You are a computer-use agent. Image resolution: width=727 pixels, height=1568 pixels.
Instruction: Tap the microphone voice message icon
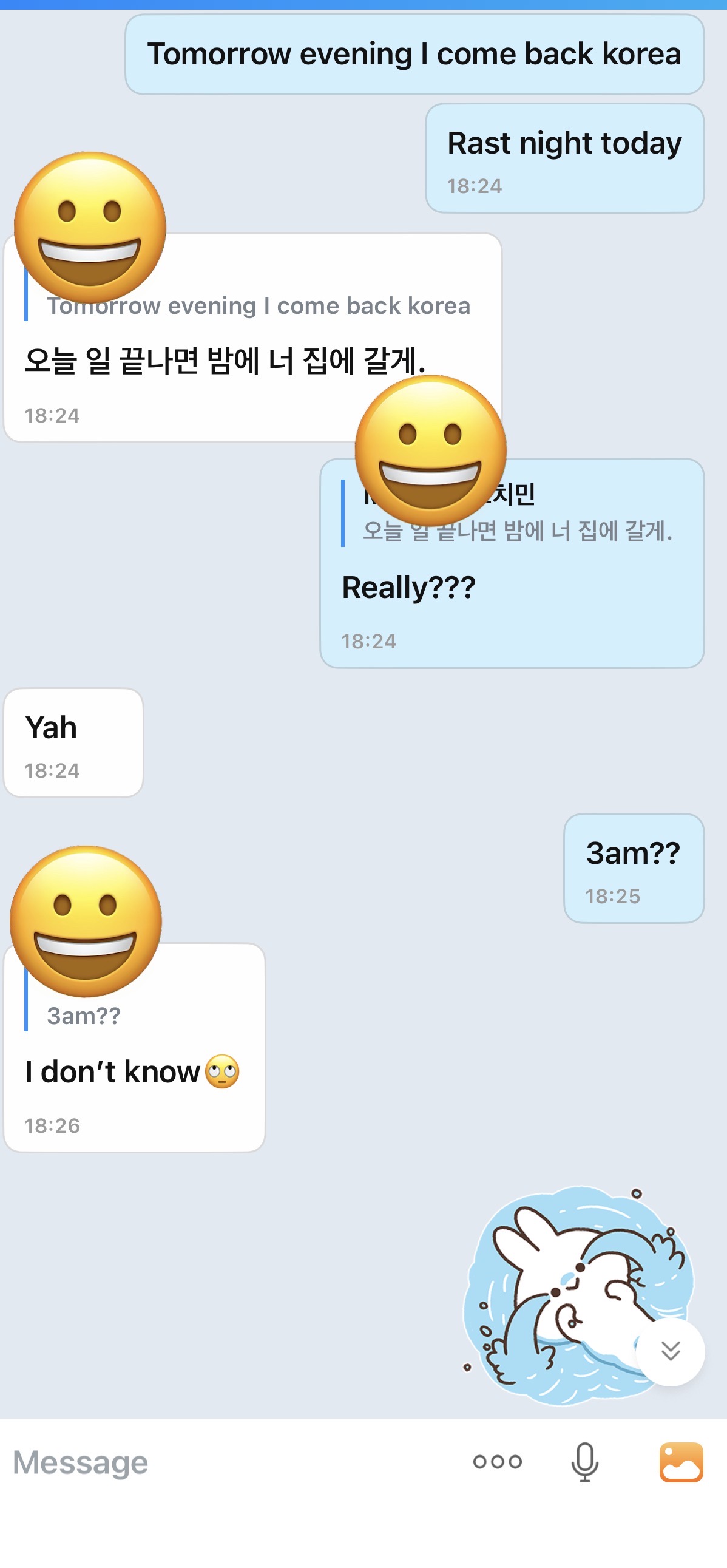click(584, 1462)
